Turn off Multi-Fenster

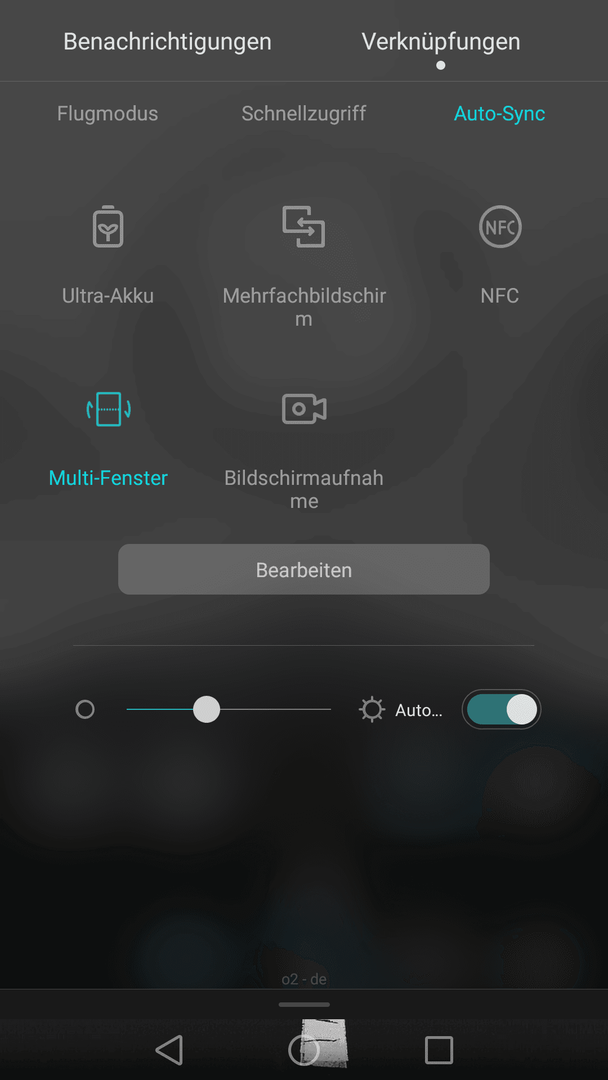pyautogui.click(x=108, y=410)
